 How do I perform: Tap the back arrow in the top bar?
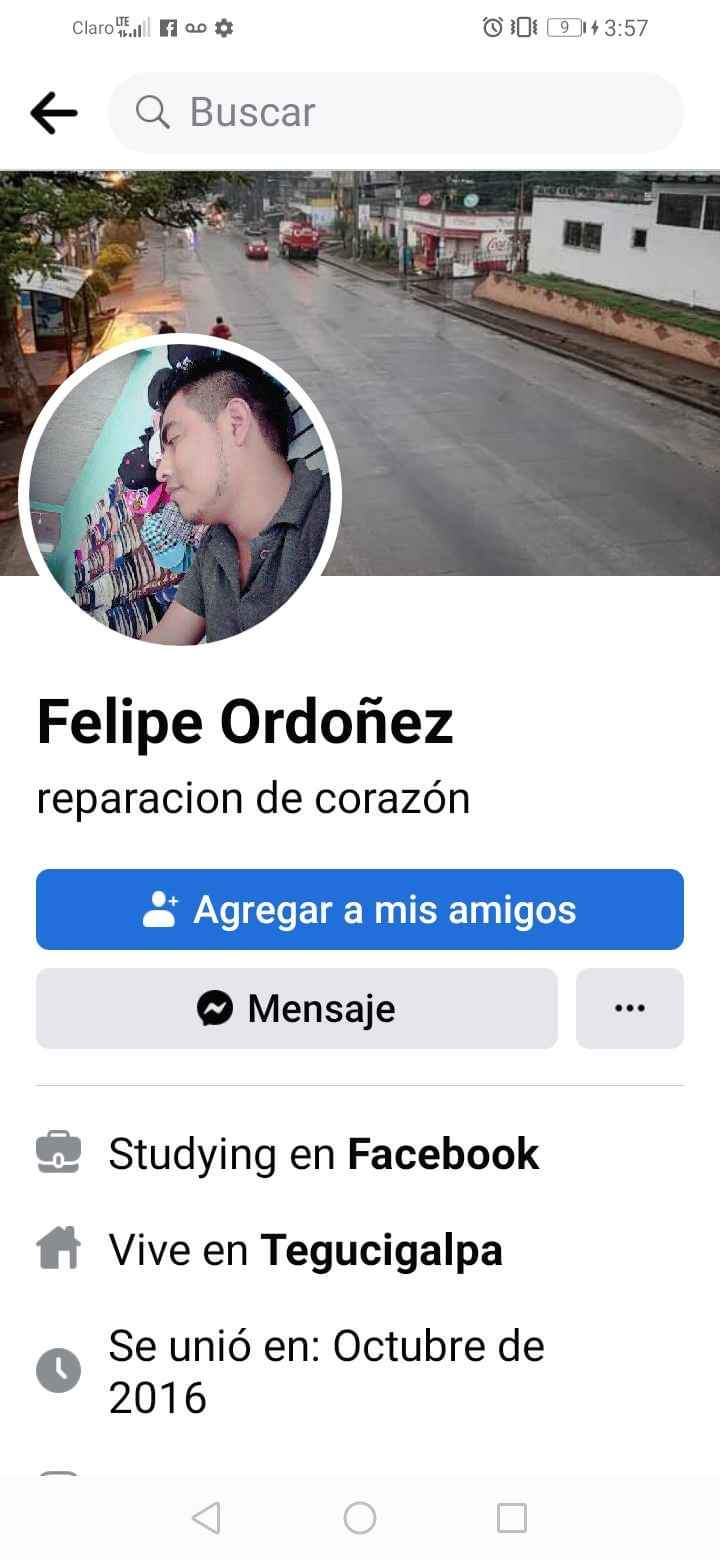(54, 113)
